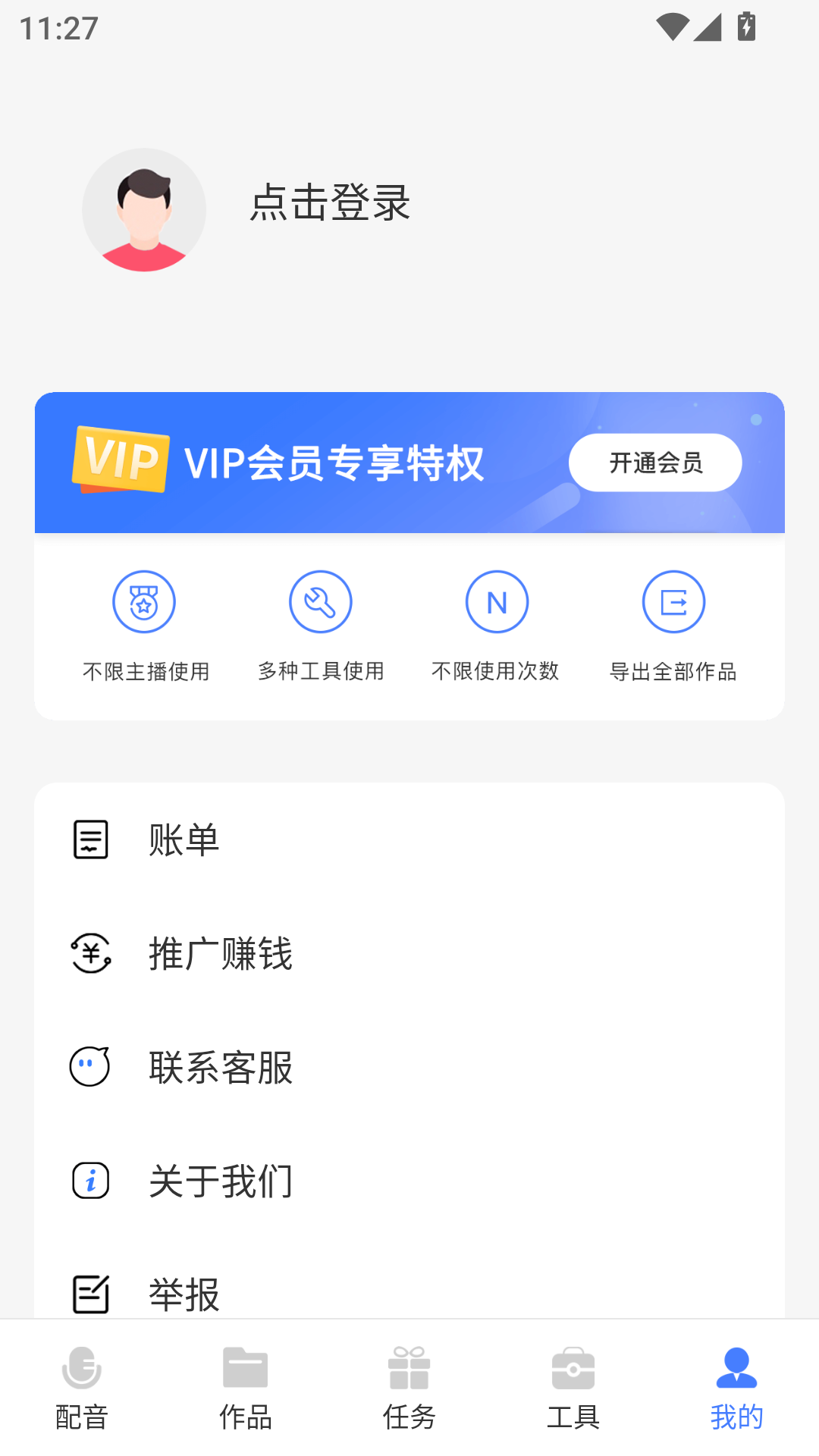Click the 关于我们 info icon
Viewport: 819px width, 1456px height.
90,1180
